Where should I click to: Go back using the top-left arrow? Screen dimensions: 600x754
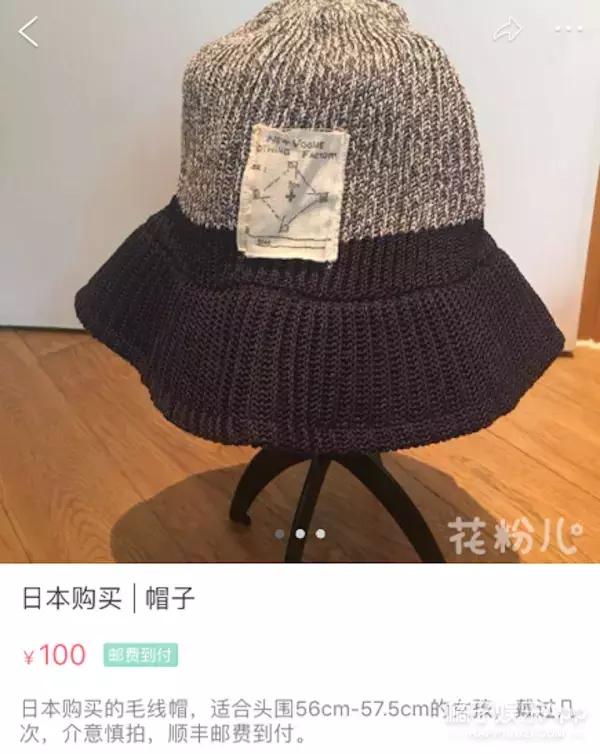29,31
